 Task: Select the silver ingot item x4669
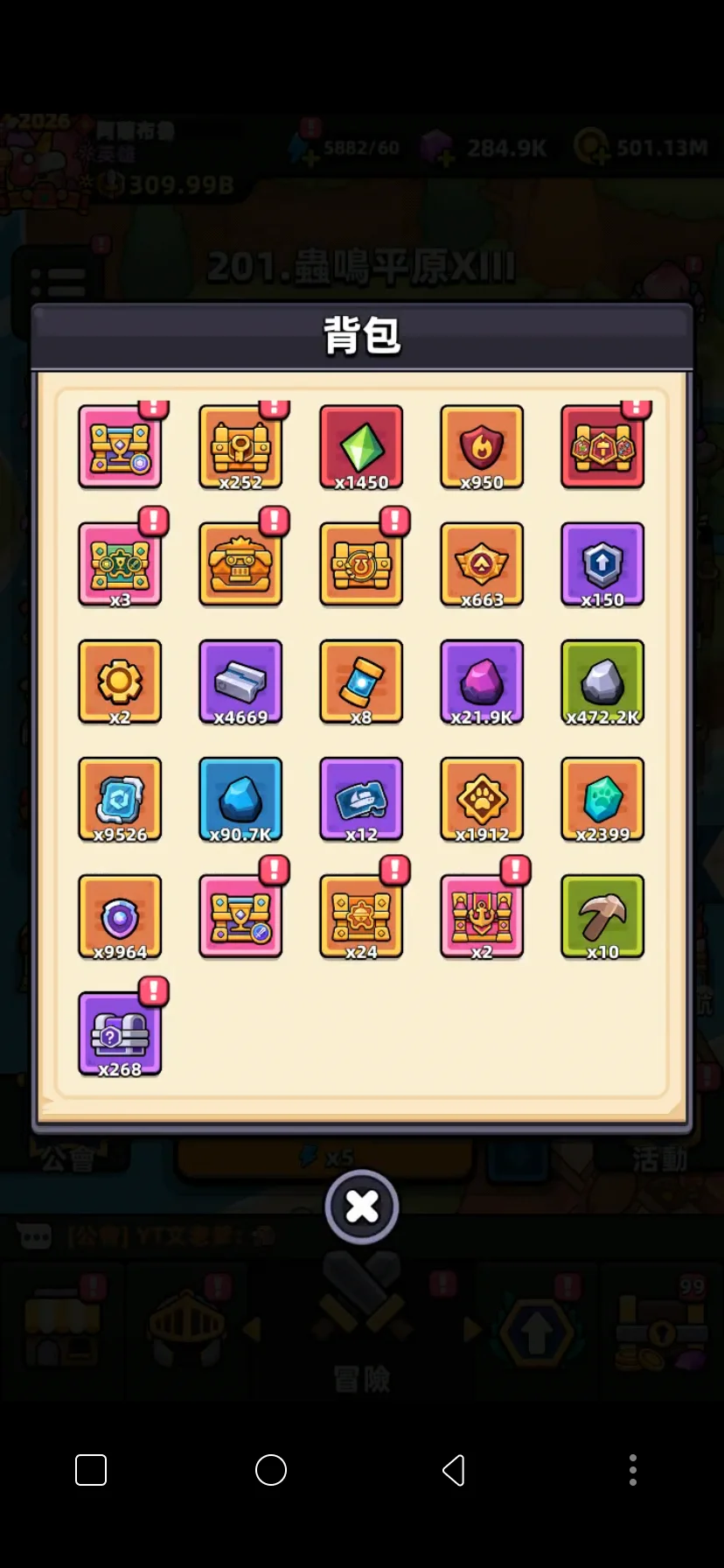tap(240, 681)
